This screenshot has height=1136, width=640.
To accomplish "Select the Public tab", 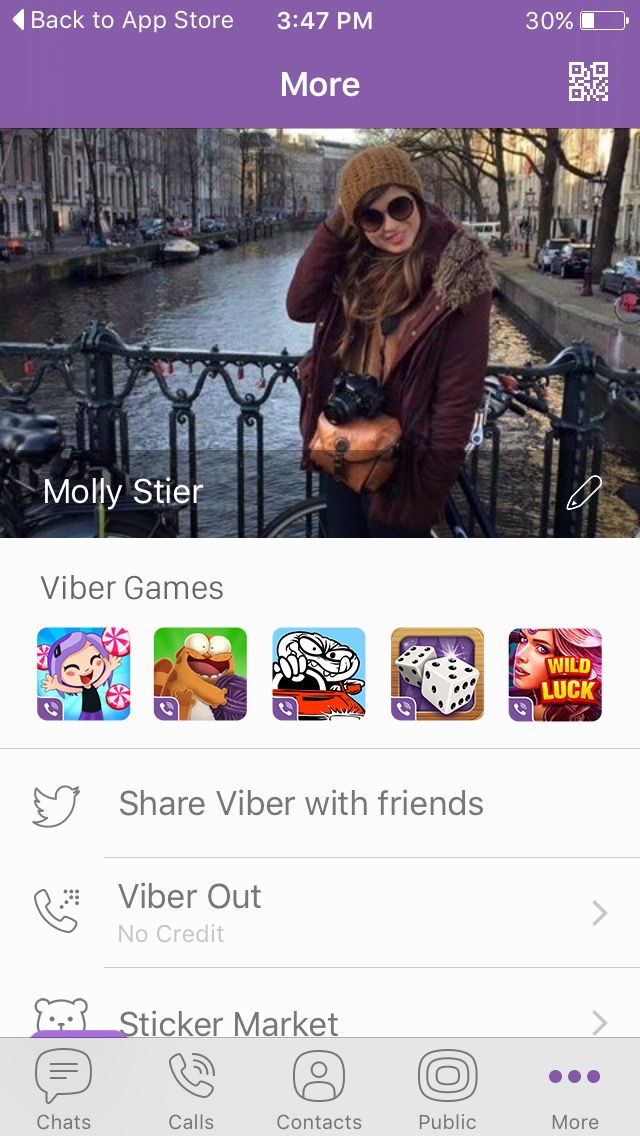I will 447,1089.
